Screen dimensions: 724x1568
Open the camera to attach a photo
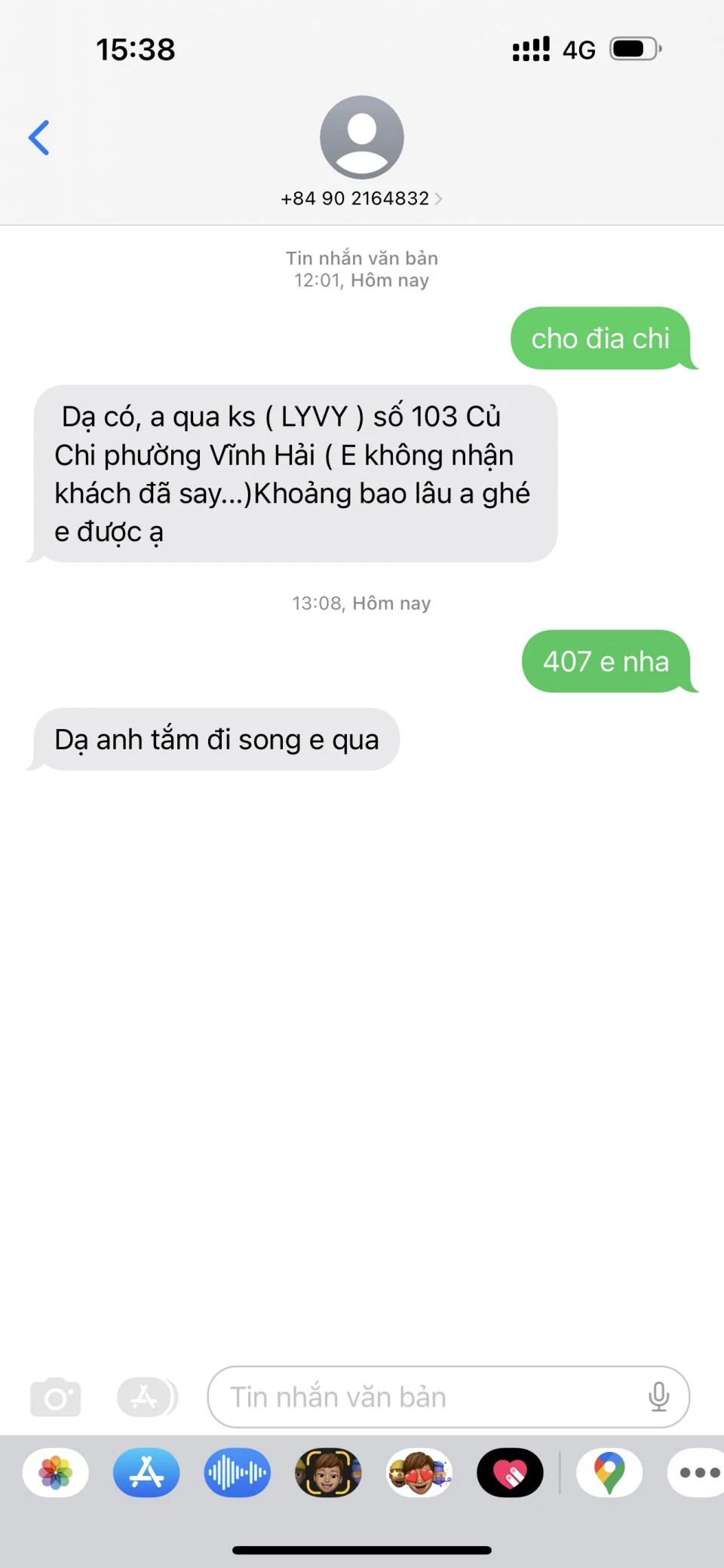(x=55, y=1397)
